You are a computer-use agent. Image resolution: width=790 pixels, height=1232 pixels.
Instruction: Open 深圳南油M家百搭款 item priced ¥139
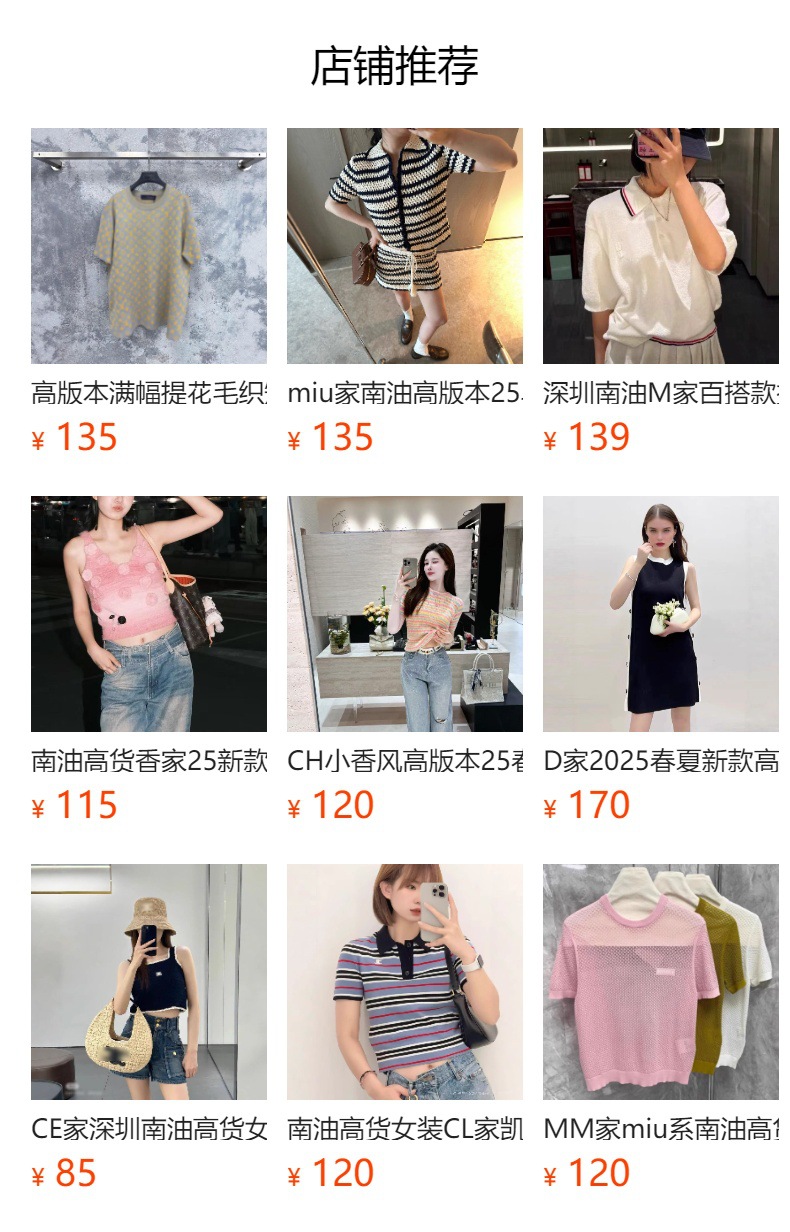pos(661,246)
